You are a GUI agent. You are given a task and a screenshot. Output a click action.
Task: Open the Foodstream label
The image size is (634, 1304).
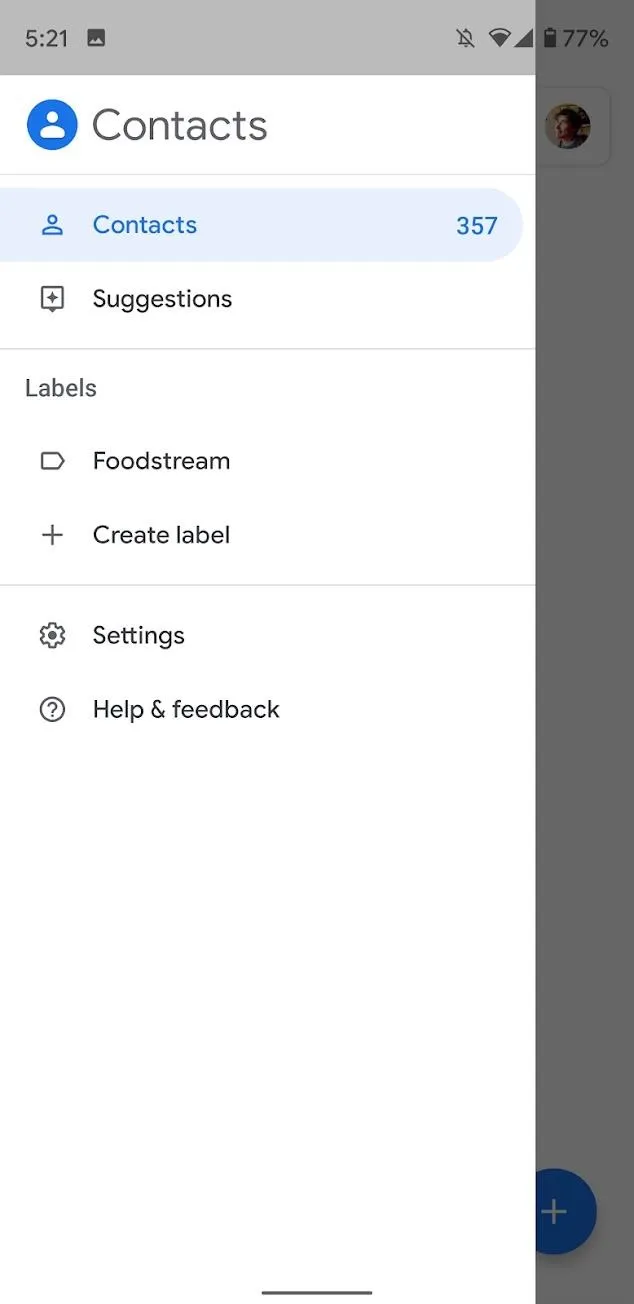point(267,461)
